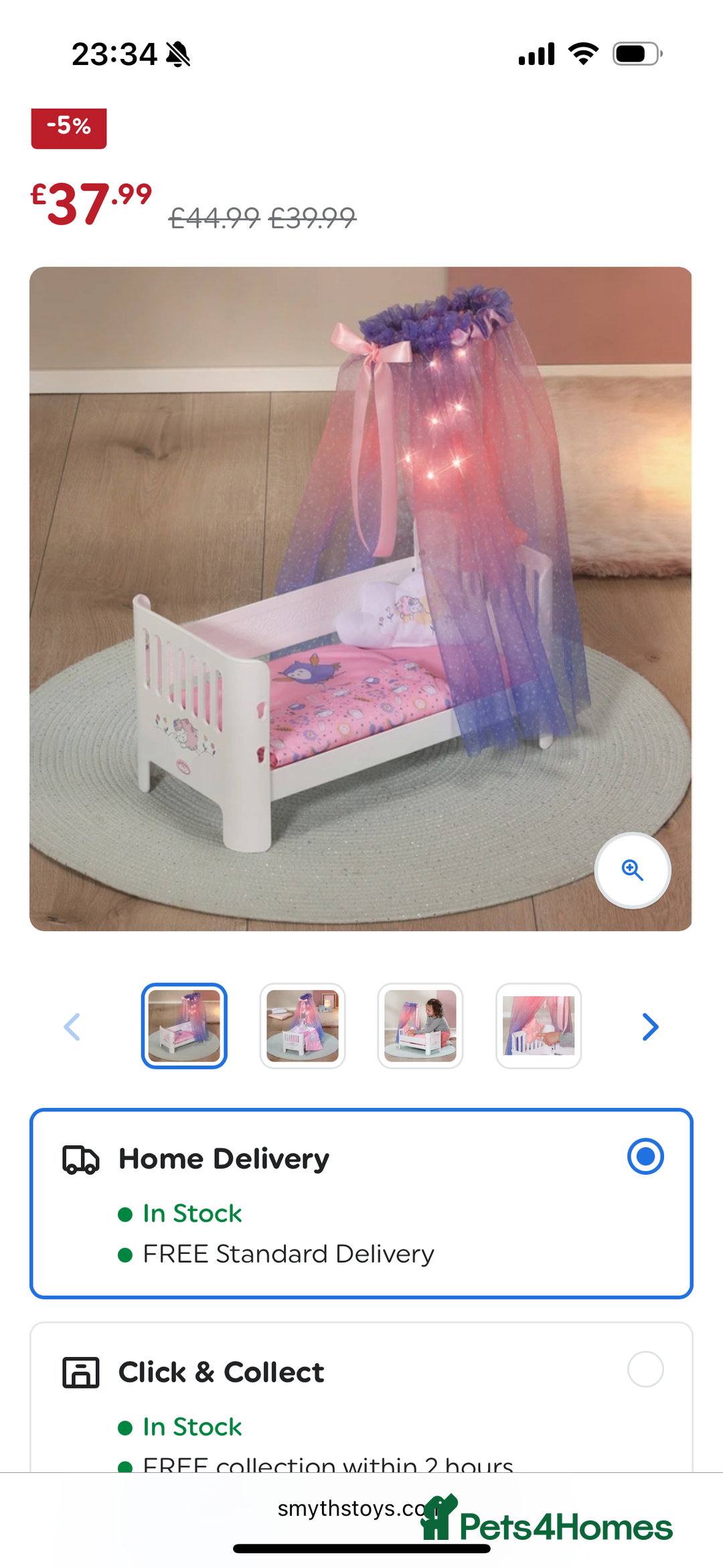
Task: Select Click & Collect option
Action: [x=645, y=1370]
